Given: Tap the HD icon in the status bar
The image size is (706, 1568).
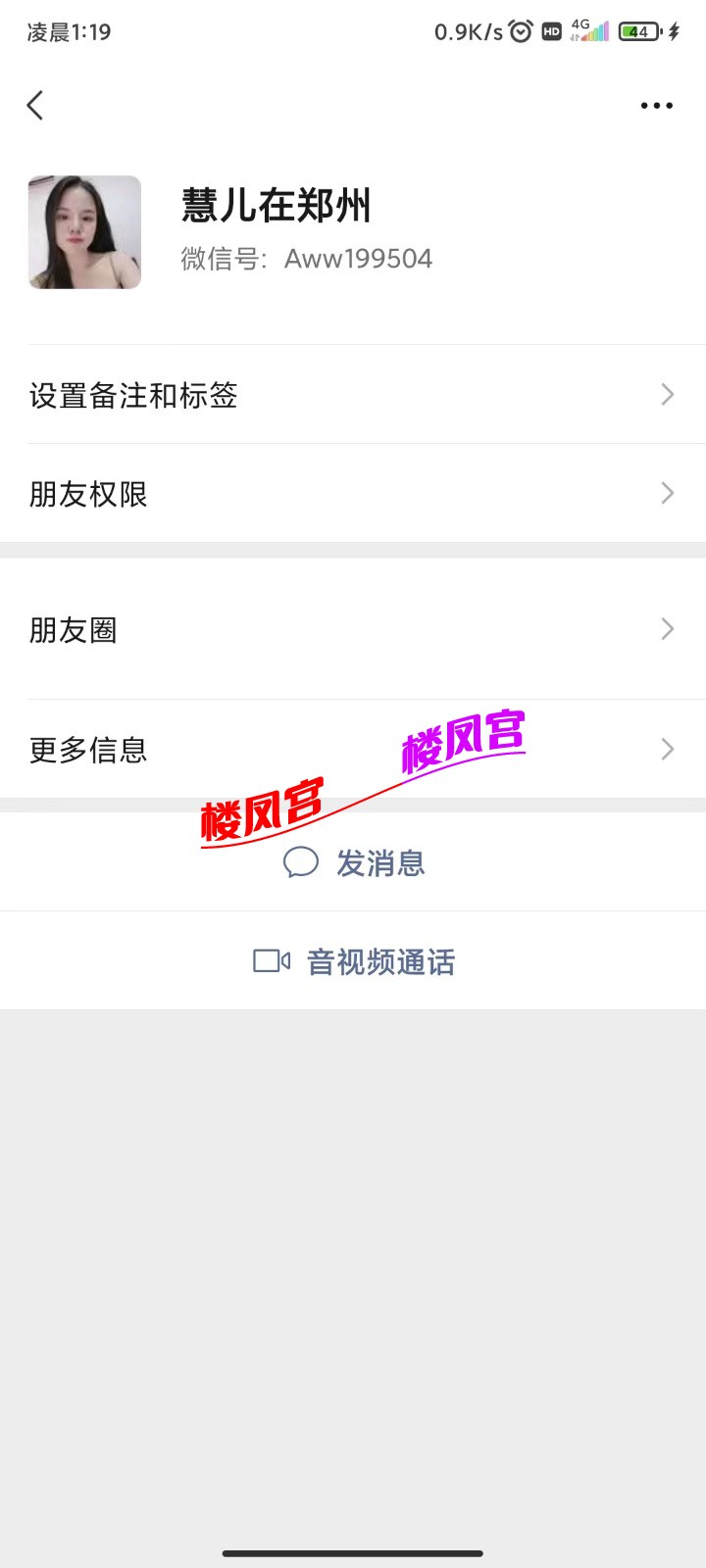Looking at the screenshot, I should (550, 30).
